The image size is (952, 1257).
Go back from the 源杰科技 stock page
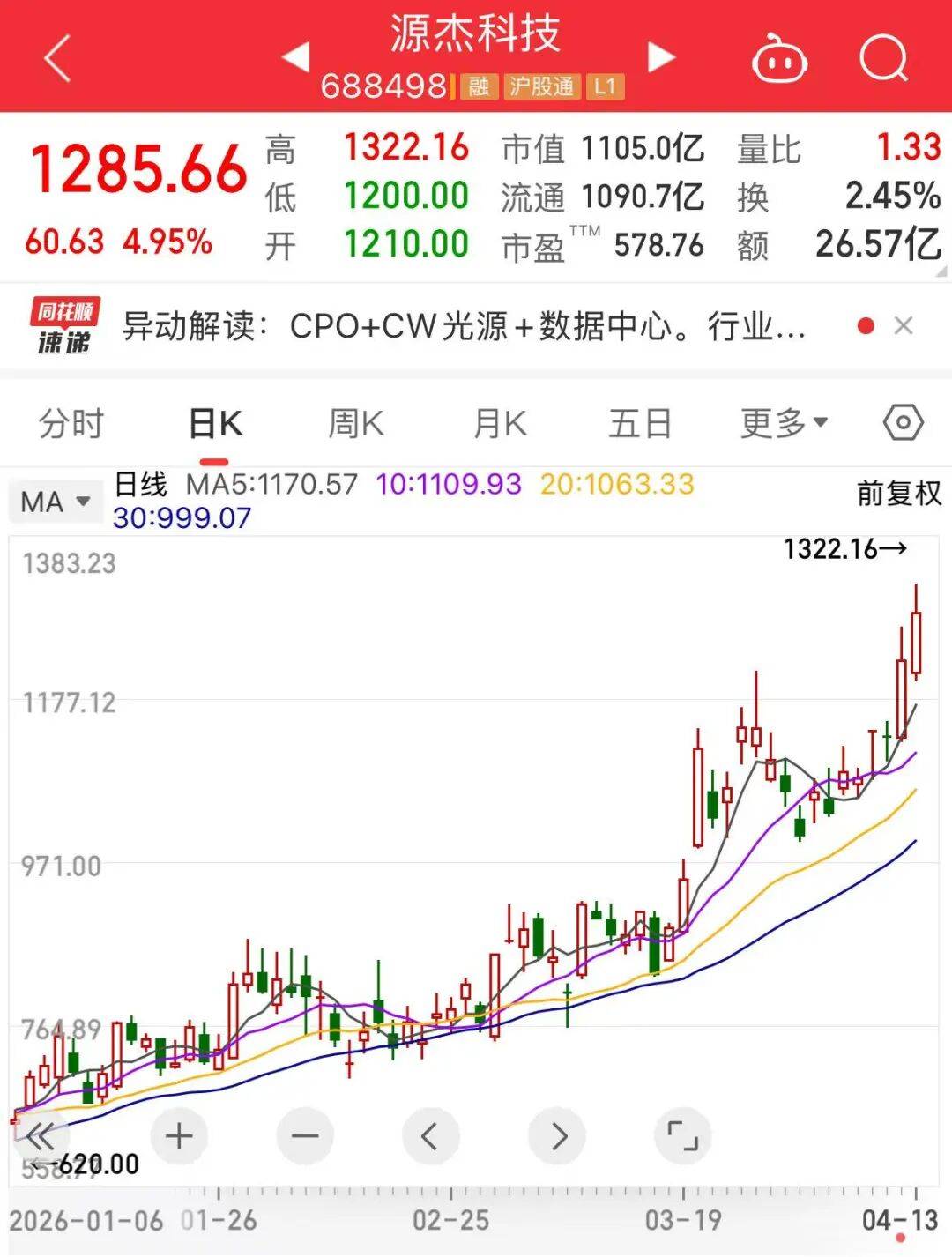tap(57, 59)
